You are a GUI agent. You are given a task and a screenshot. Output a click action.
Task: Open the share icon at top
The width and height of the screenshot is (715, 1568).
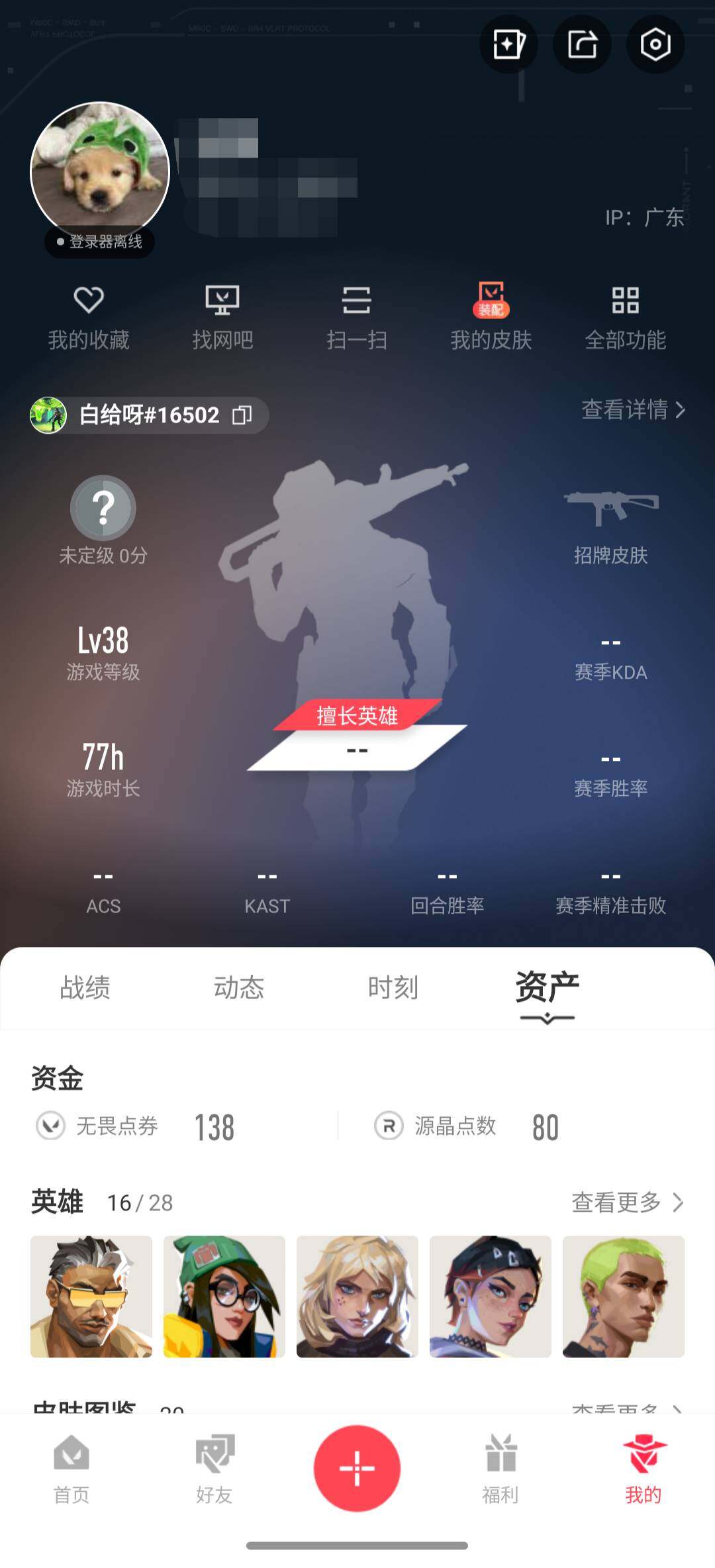point(582,45)
